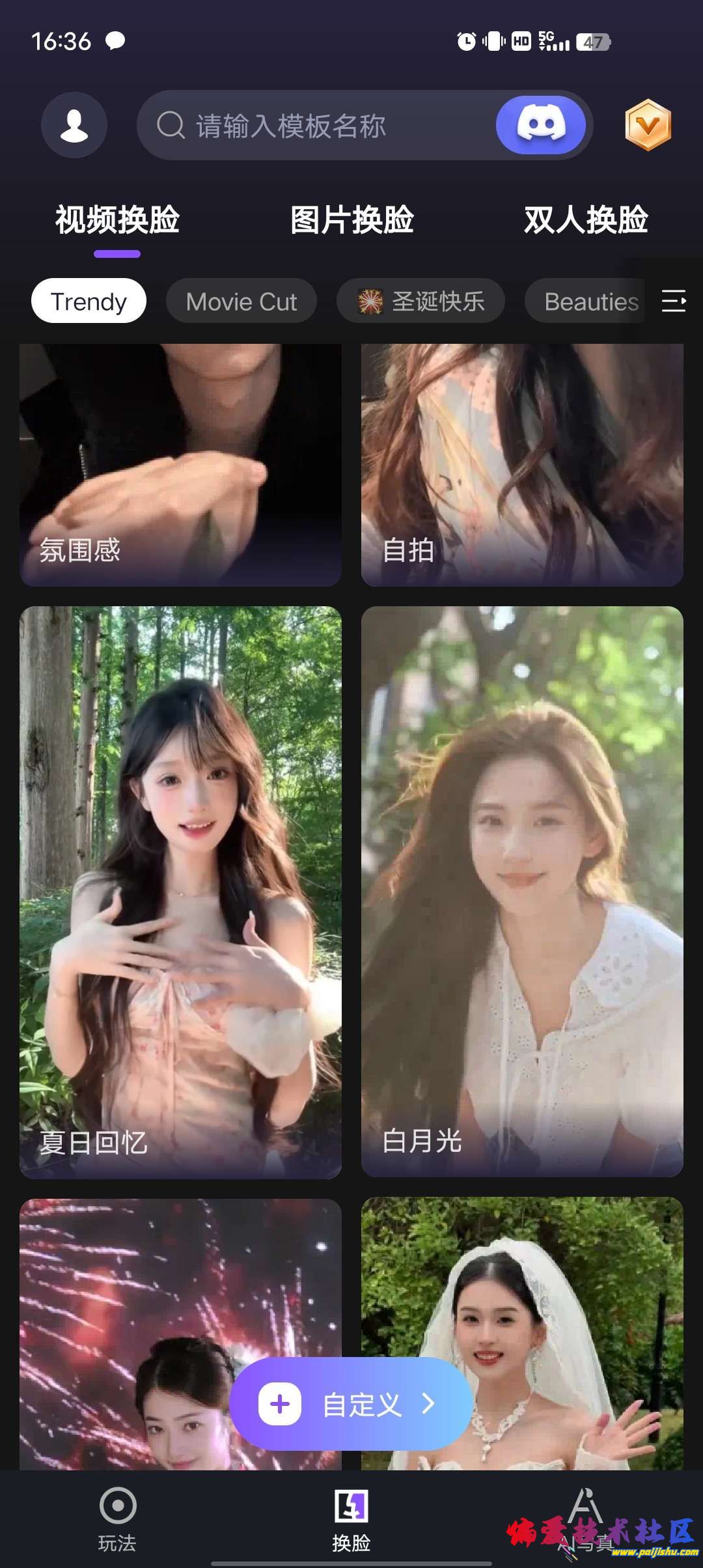Open the 夏日回忆 template
The image size is (703, 1568).
[x=180, y=892]
